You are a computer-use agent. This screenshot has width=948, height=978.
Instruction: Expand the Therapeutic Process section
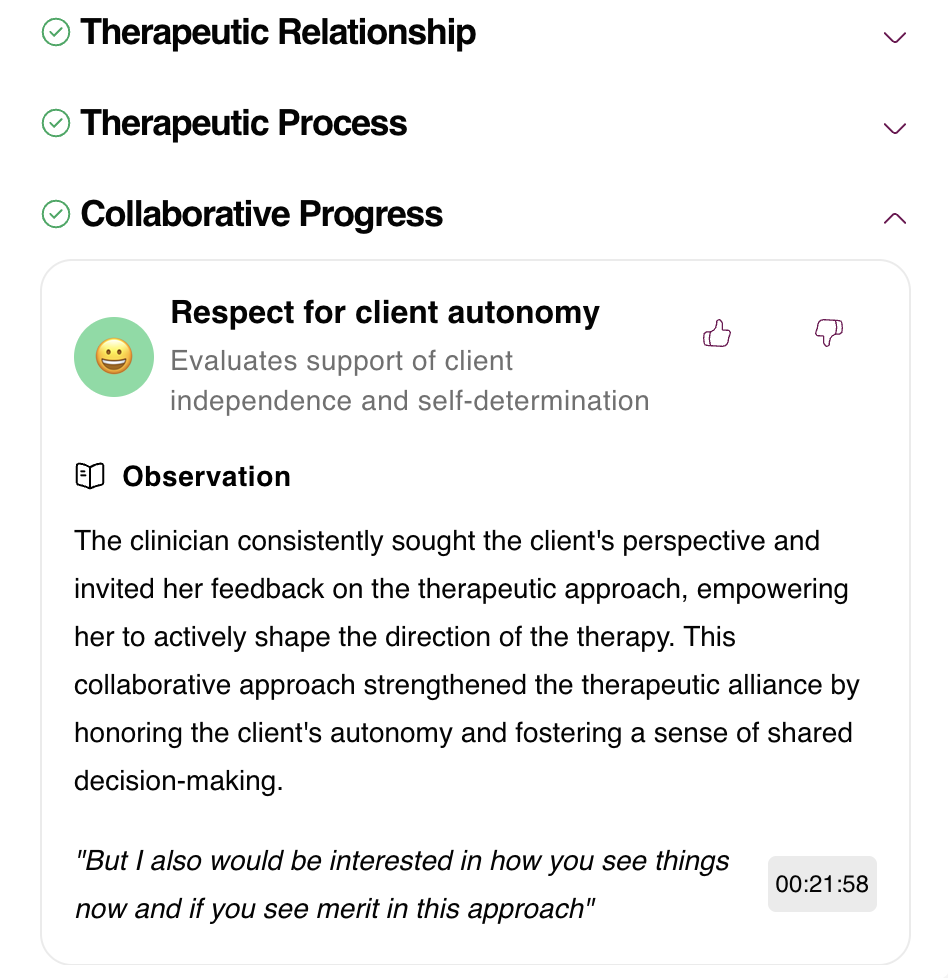point(894,129)
